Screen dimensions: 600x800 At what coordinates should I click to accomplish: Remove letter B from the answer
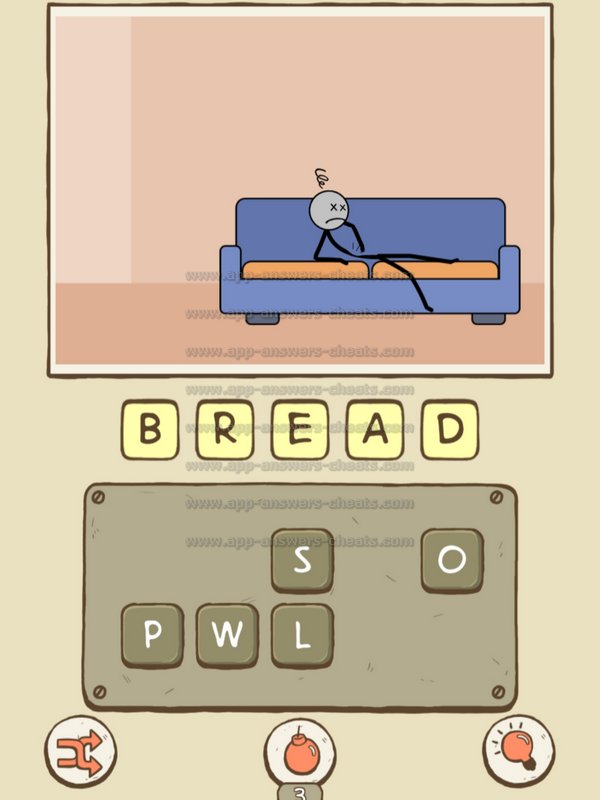pyautogui.click(x=150, y=430)
